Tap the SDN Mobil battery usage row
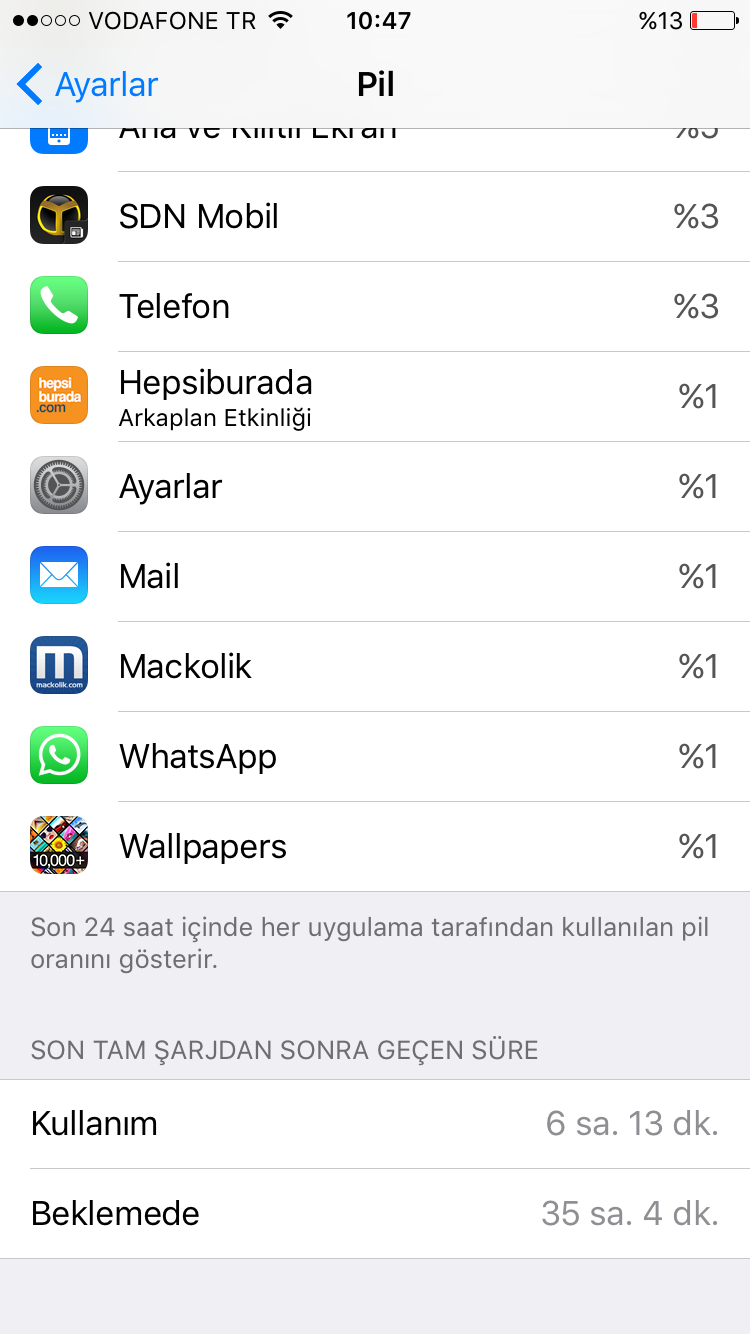The width and height of the screenshot is (750, 1334). (375, 216)
